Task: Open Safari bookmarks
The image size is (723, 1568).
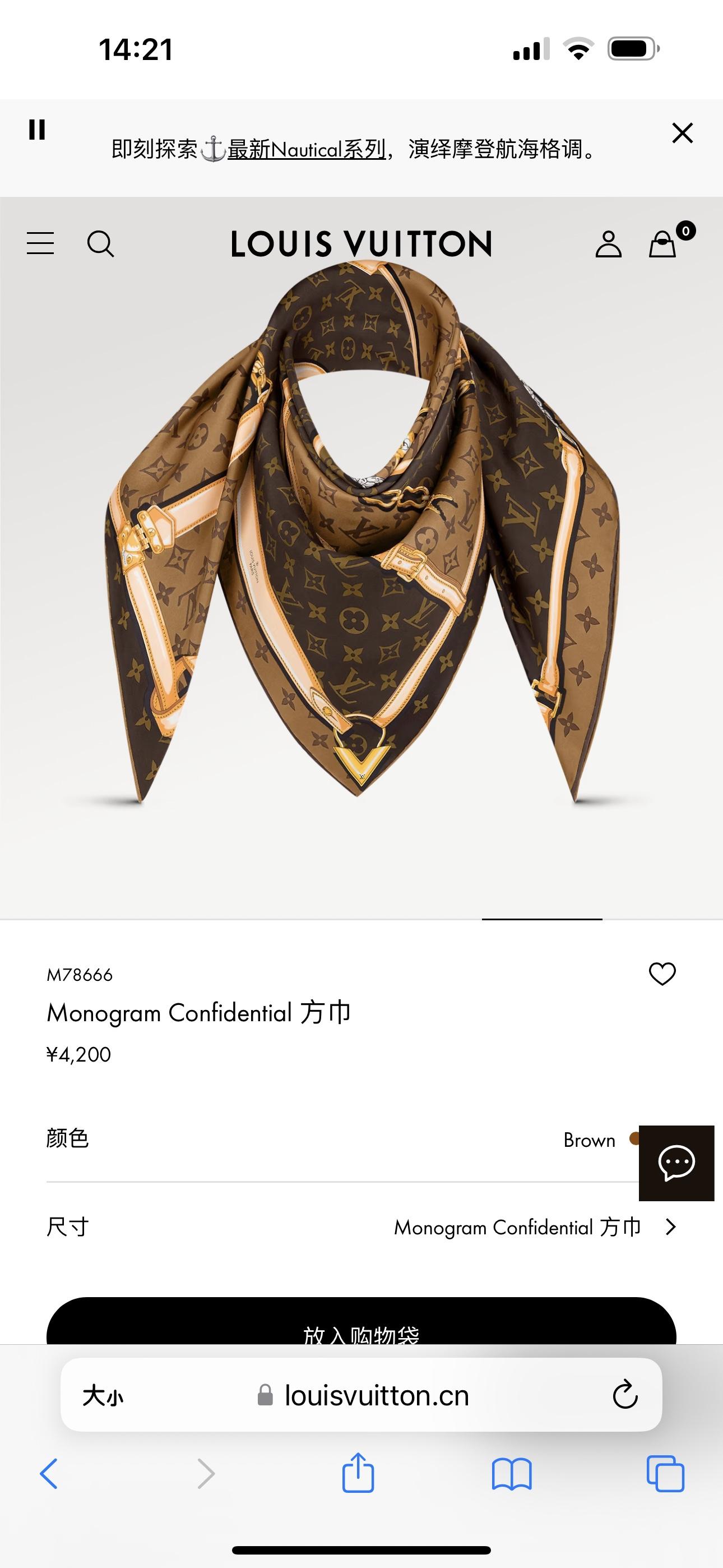Action: point(512,1474)
